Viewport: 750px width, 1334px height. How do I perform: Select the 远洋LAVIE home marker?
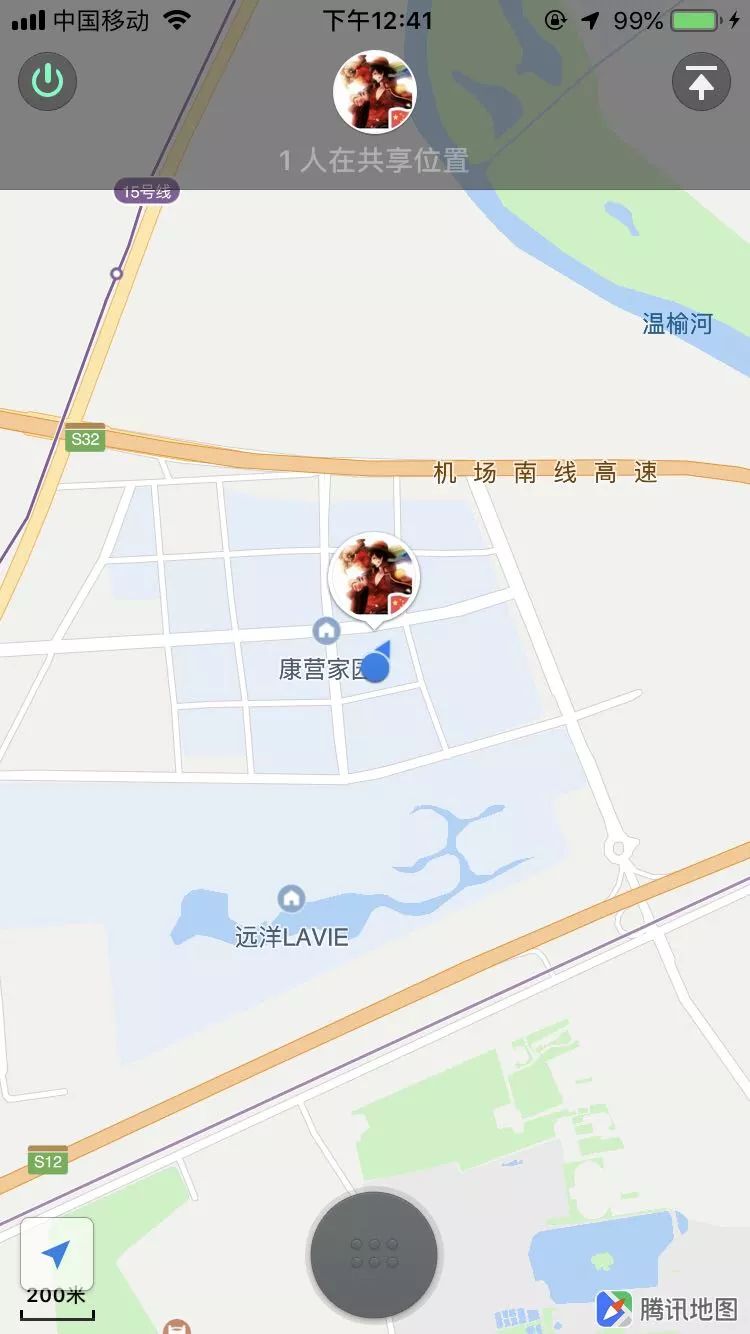[x=290, y=898]
